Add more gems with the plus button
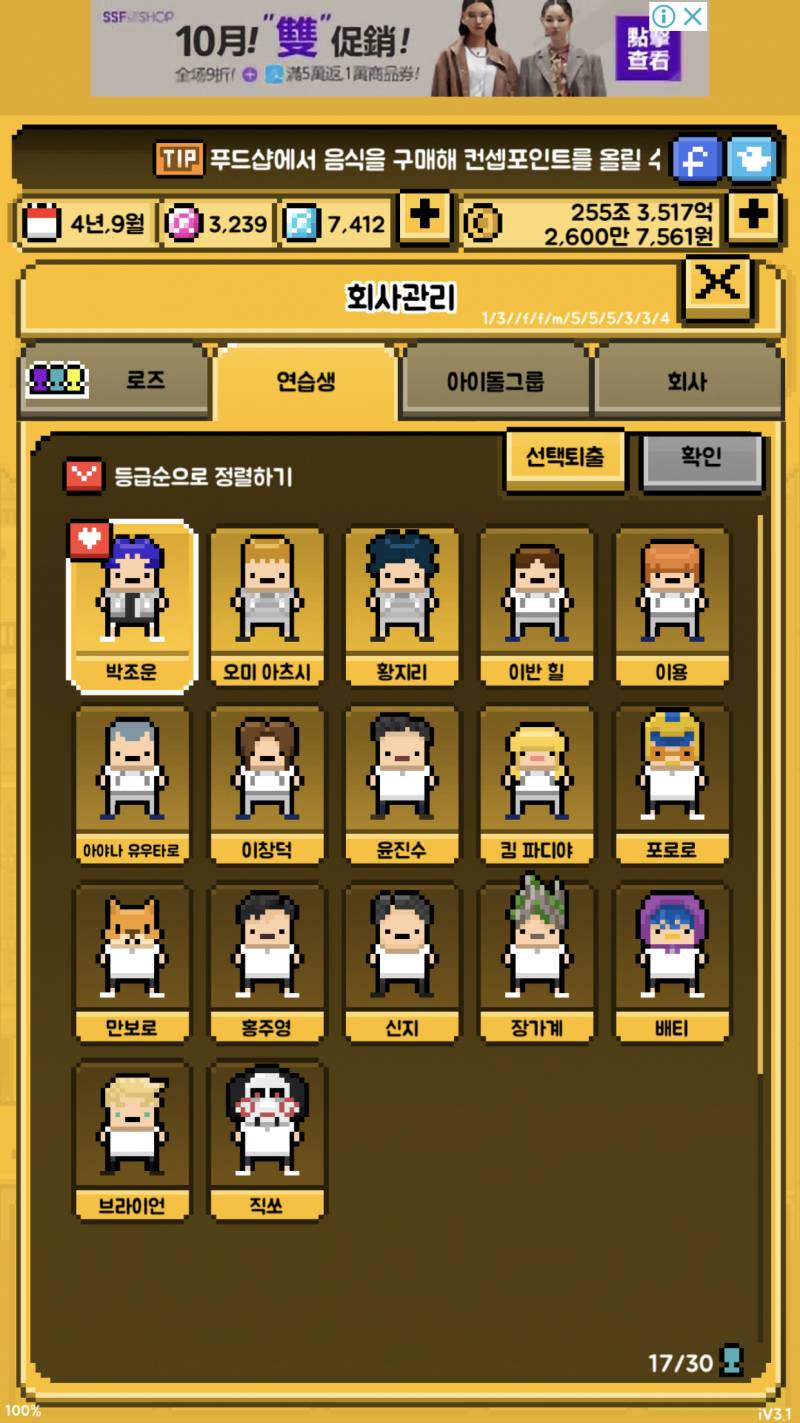This screenshot has height=1423, width=800. click(424, 217)
